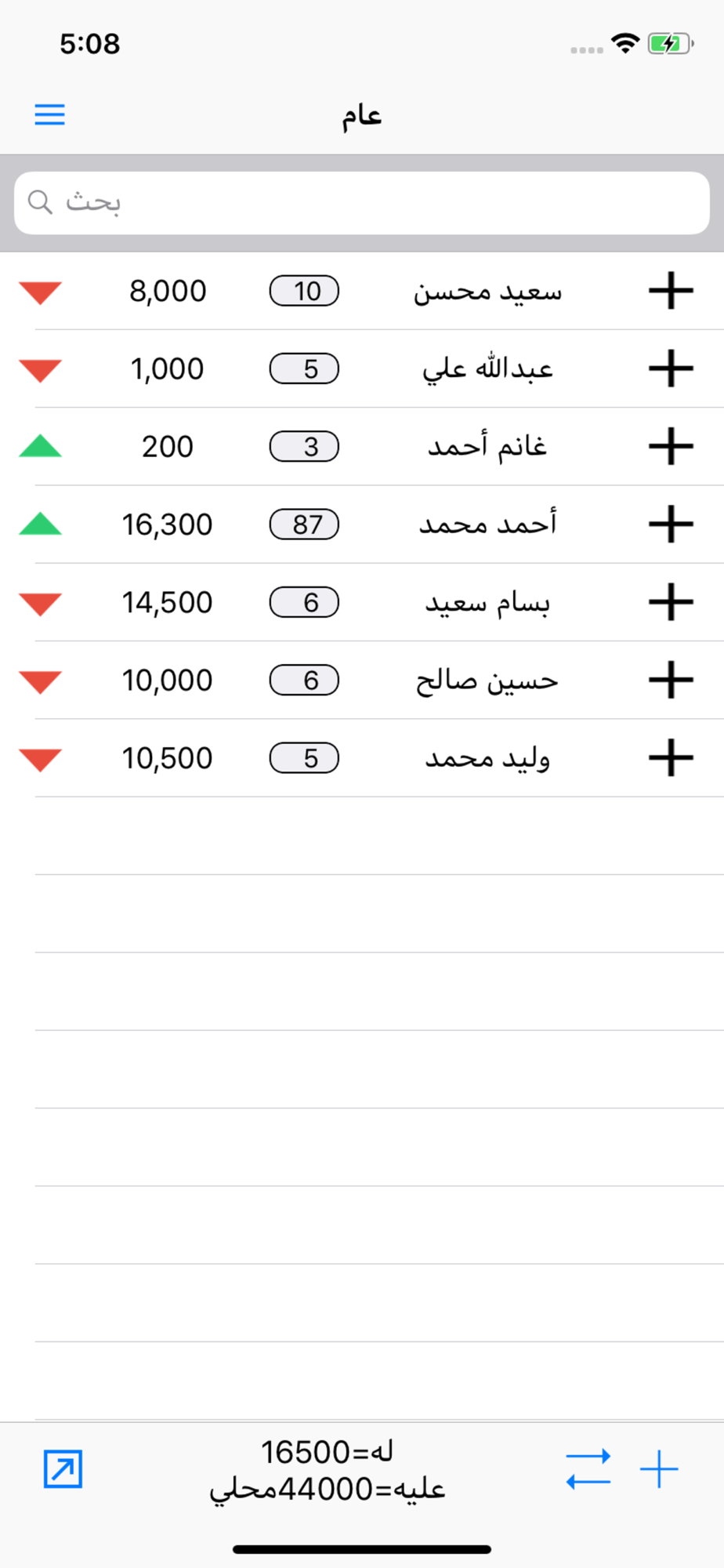Open the account row of بسام سعيد
This screenshot has height=1568, width=724.
point(362,602)
